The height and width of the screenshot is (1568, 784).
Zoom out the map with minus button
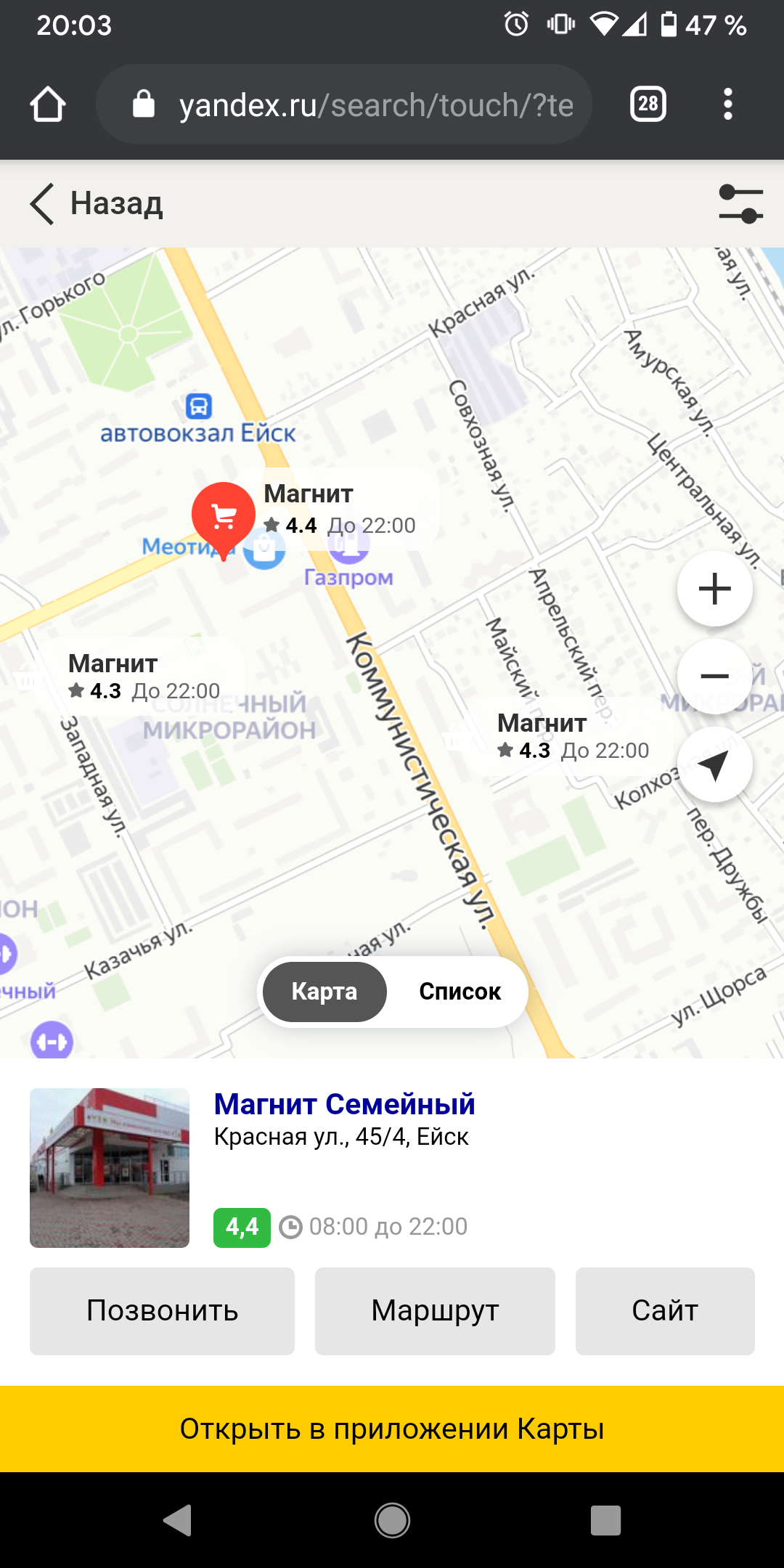tap(715, 677)
